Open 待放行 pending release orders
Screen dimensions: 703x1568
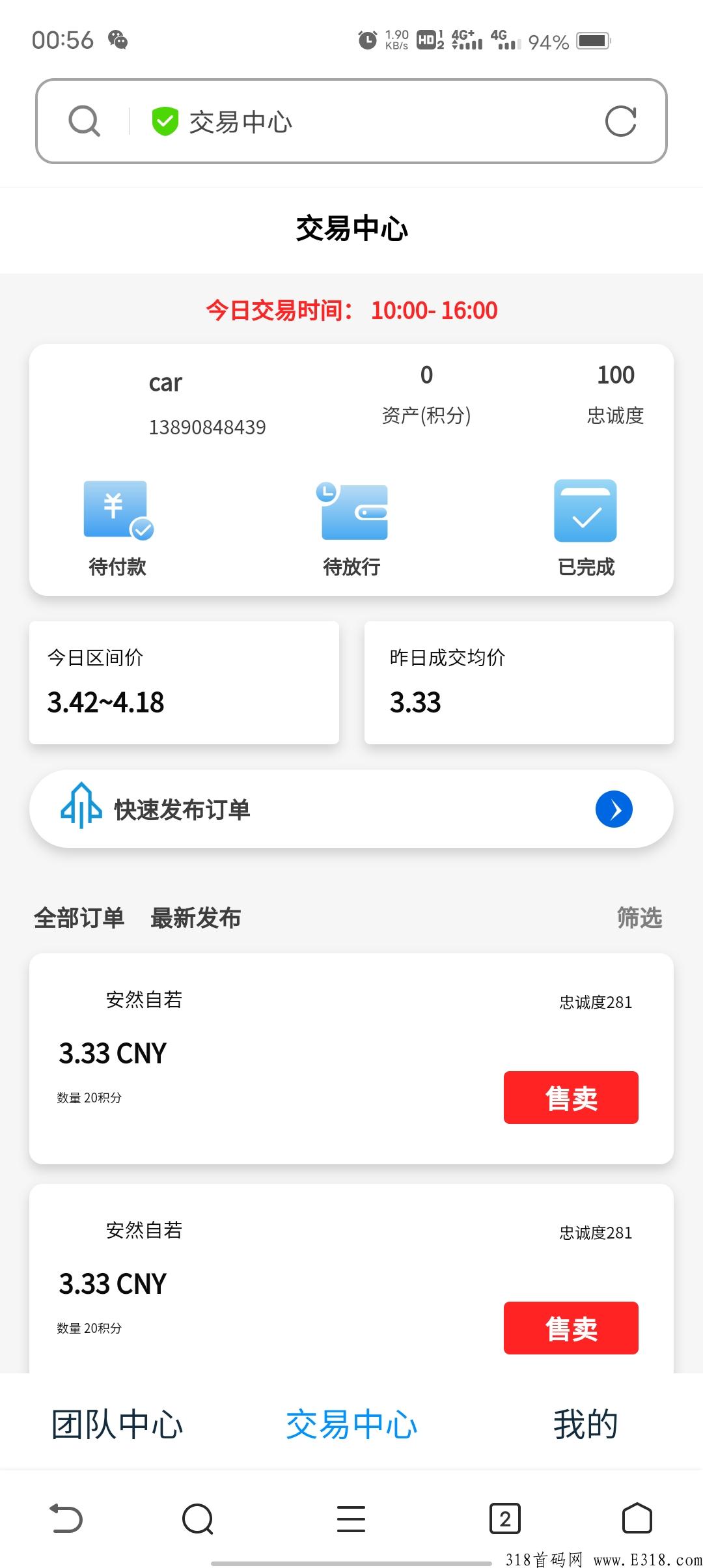[352, 528]
